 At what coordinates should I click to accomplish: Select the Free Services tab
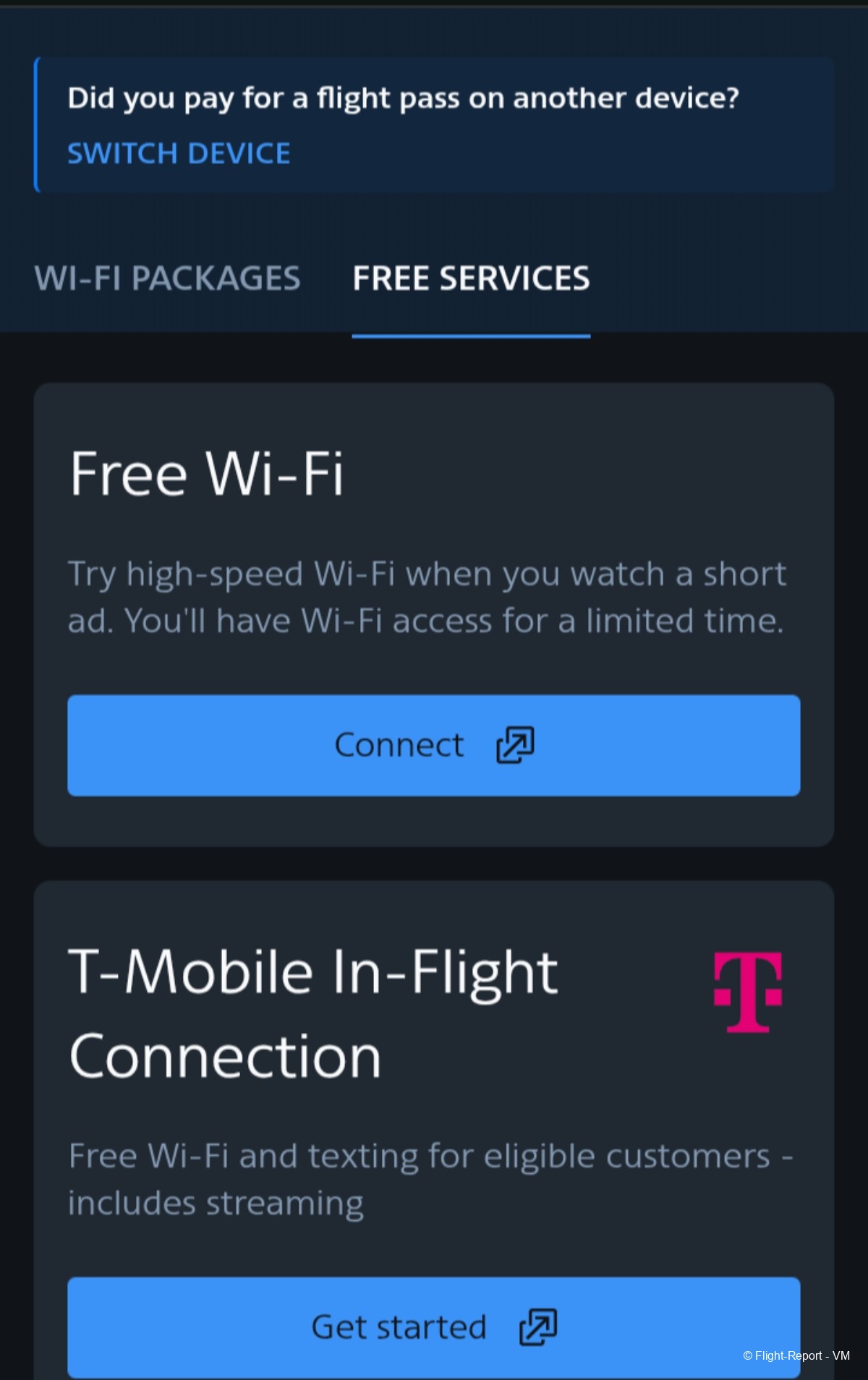click(x=471, y=278)
